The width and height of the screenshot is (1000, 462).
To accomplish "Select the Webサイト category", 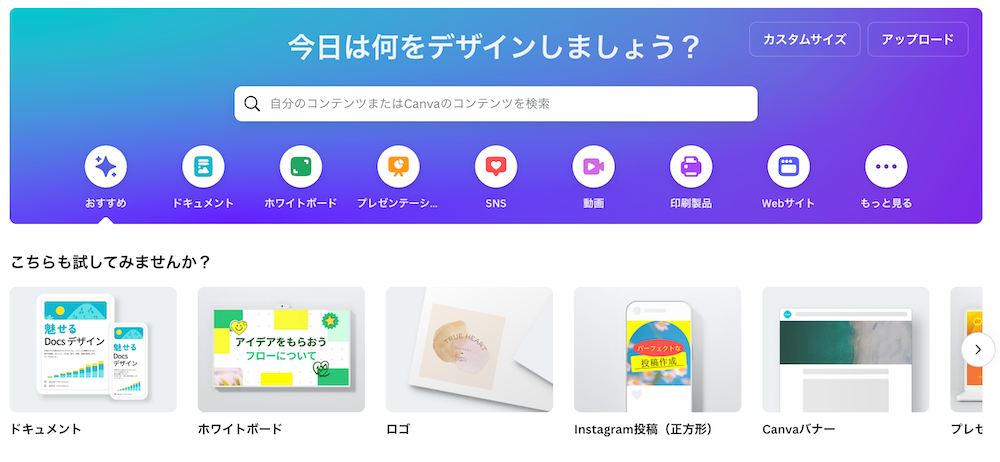I will (788, 166).
